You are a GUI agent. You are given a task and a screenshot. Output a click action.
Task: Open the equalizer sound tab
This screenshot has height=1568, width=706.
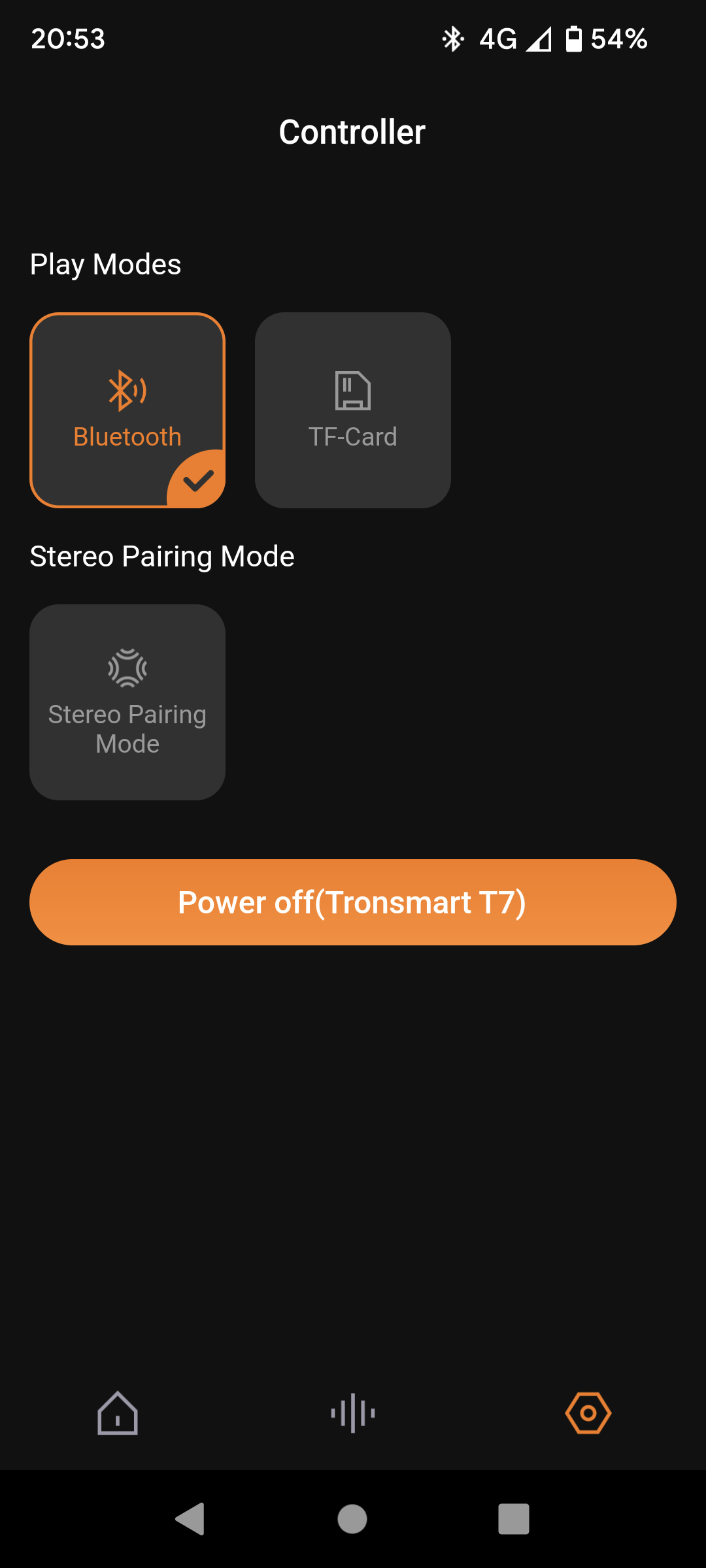pos(352,1413)
